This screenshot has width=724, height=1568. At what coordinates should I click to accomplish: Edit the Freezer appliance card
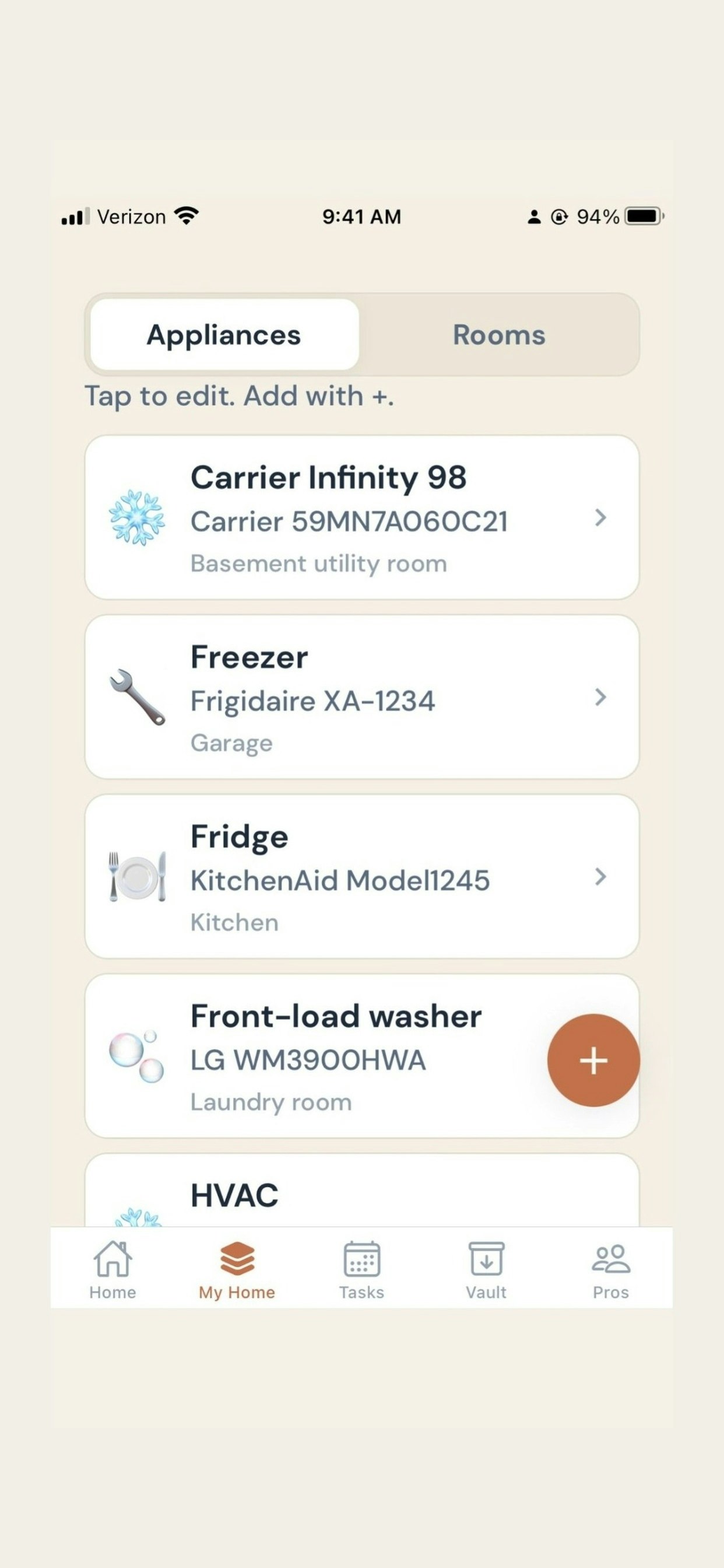pos(361,697)
